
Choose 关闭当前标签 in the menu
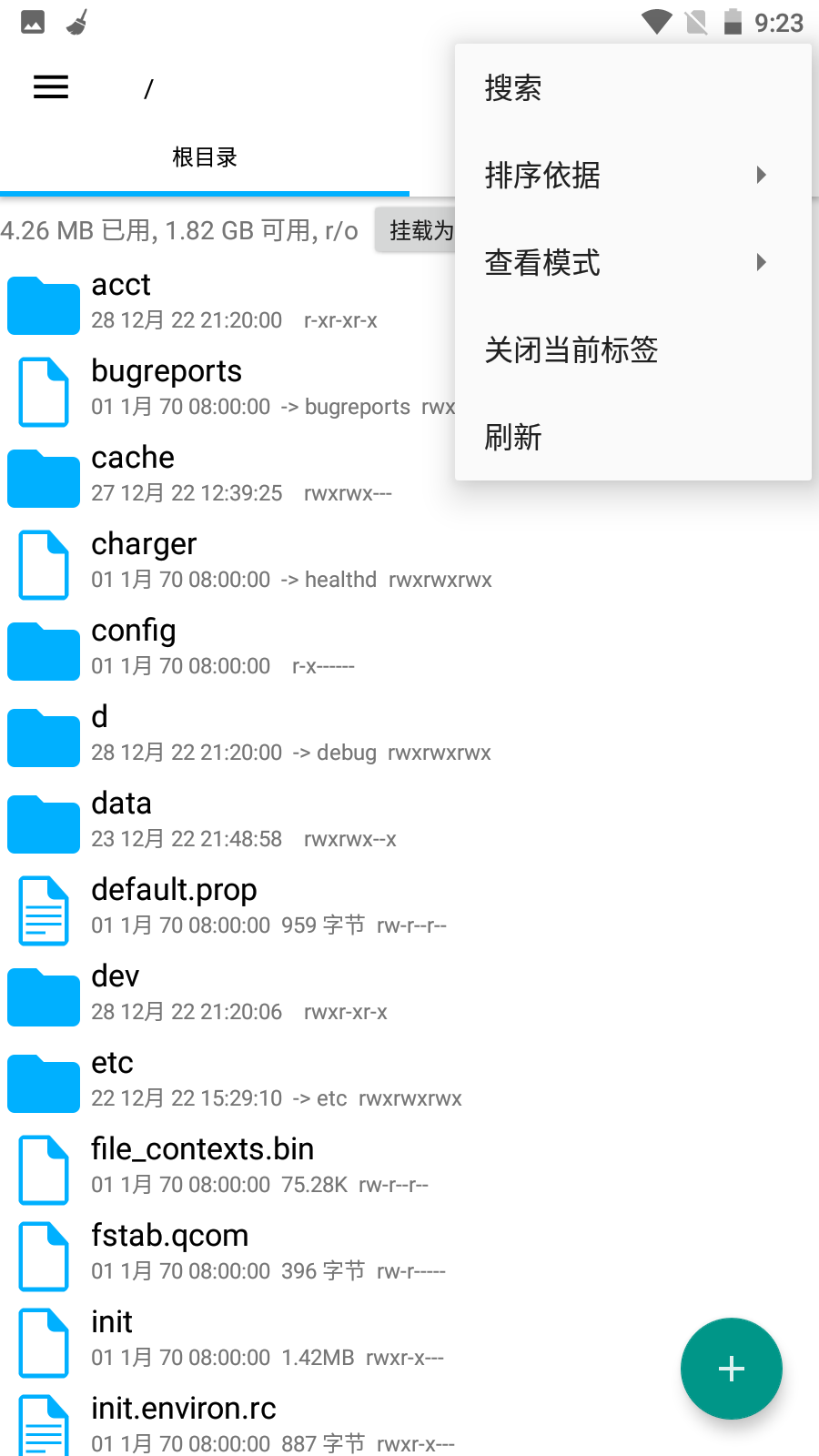(x=632, y=349)
